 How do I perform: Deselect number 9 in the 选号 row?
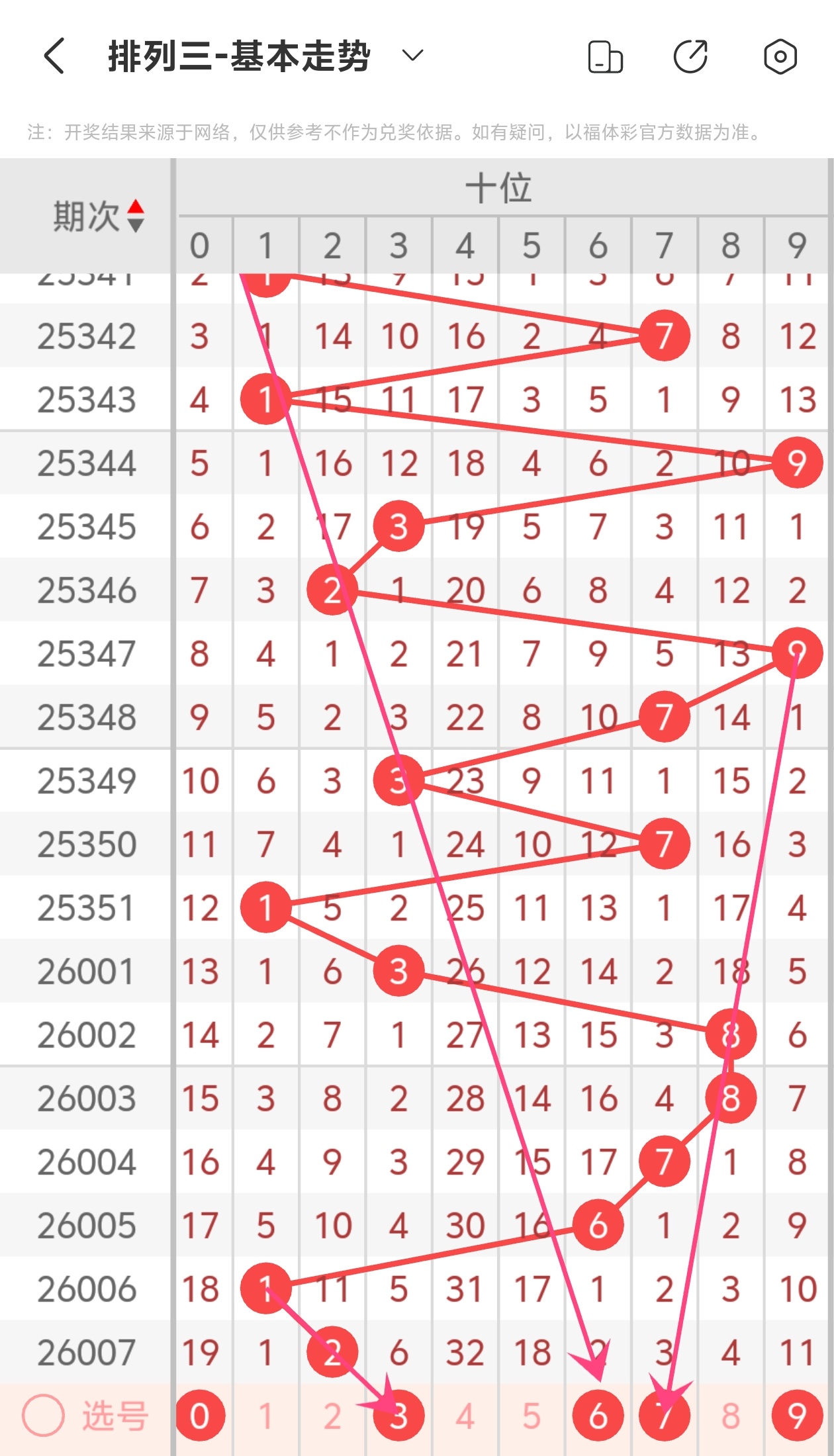(797, 1416)
